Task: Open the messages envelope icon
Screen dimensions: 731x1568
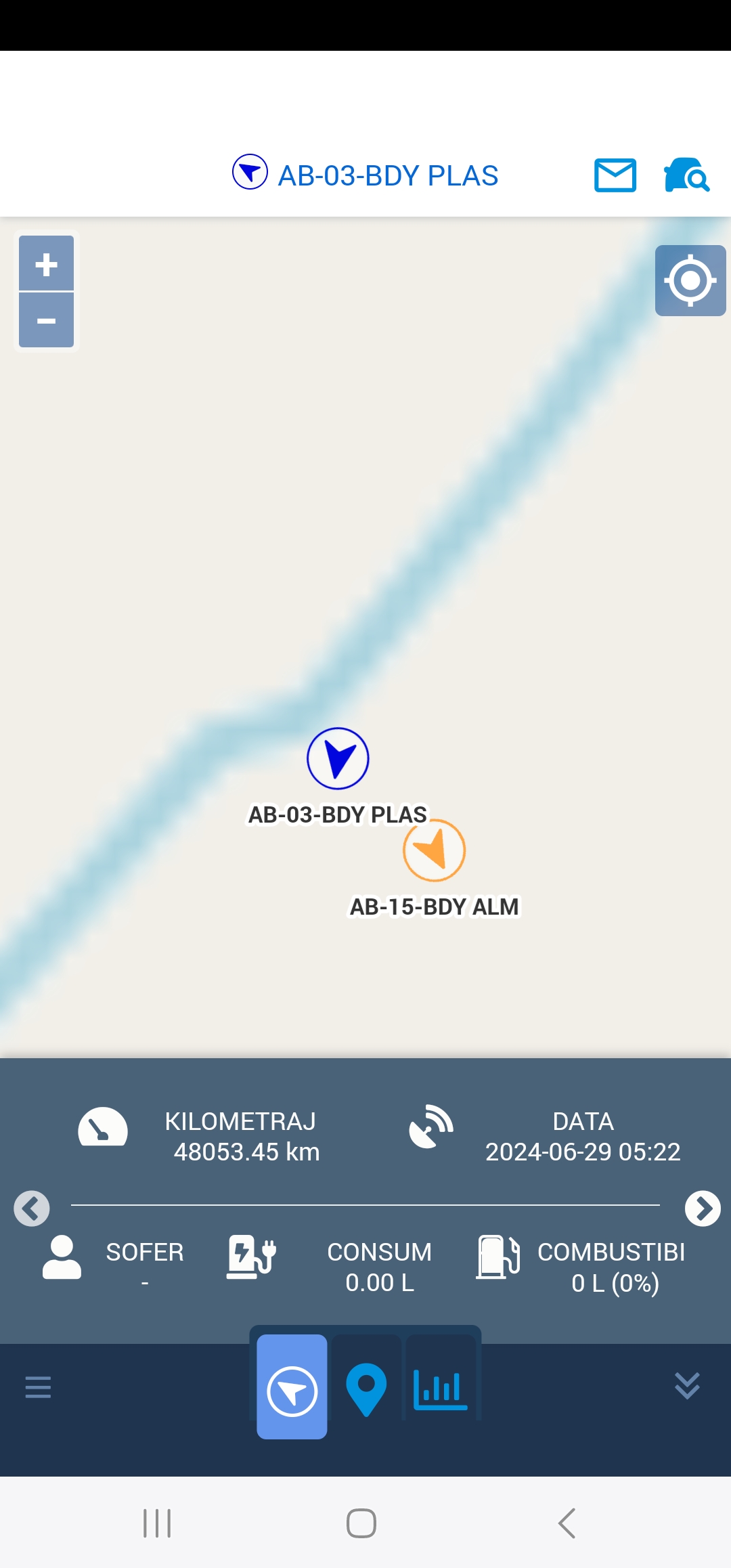Action: (x=615, y=175)
